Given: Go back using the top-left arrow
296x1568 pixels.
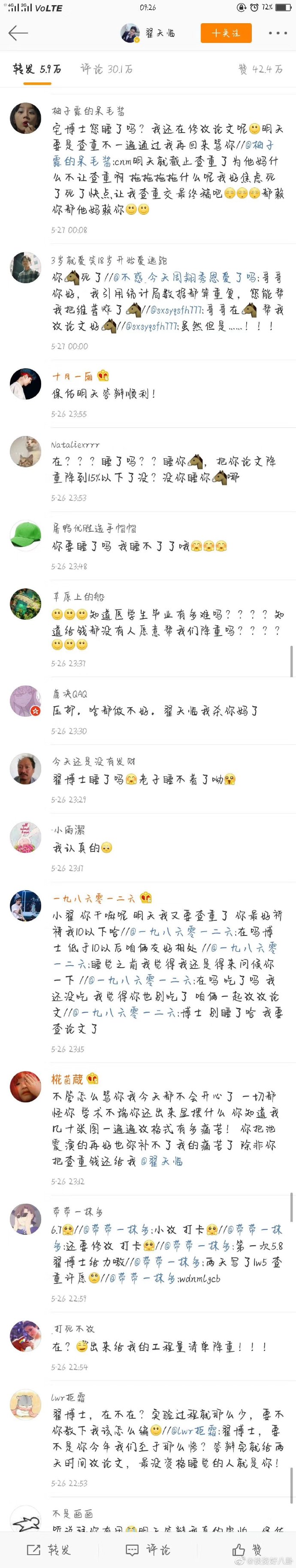Looking at the screenshot, I should [18, 33].
